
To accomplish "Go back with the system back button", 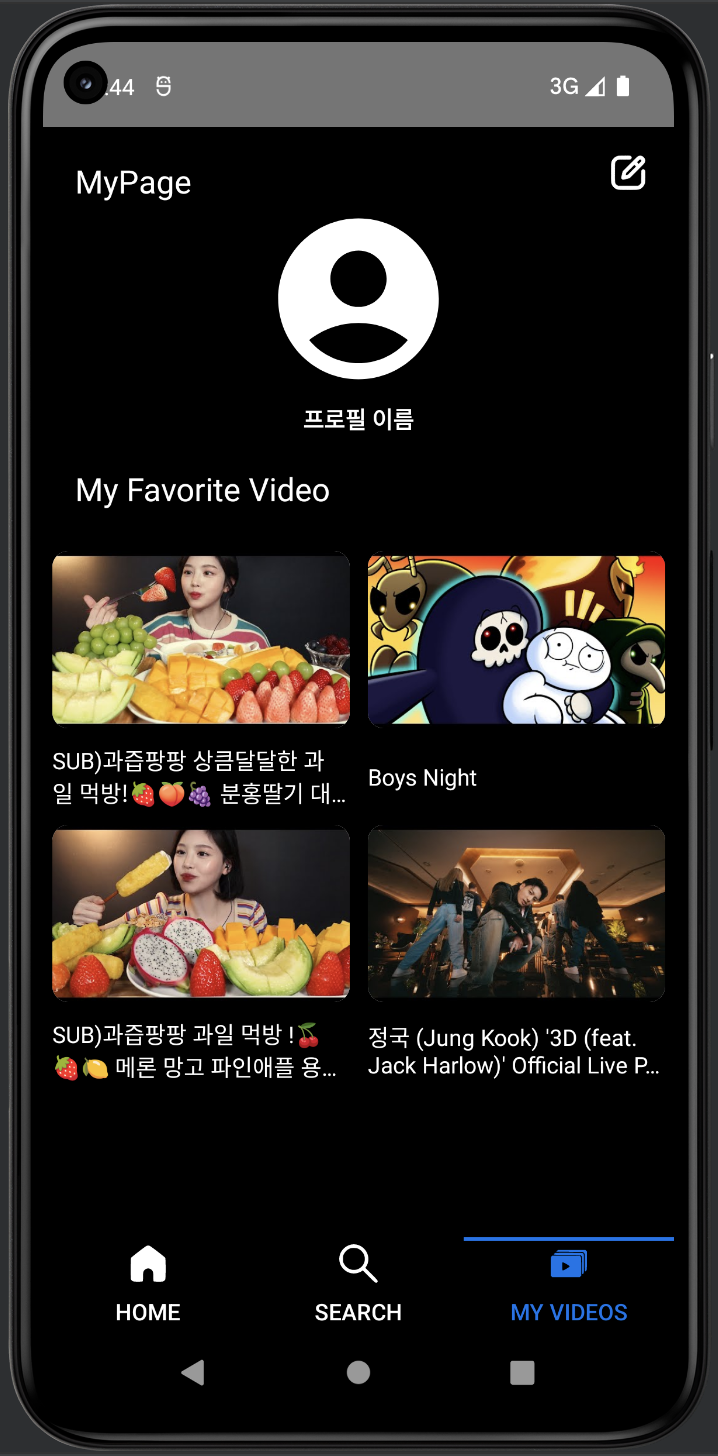I will [193, 1372].
